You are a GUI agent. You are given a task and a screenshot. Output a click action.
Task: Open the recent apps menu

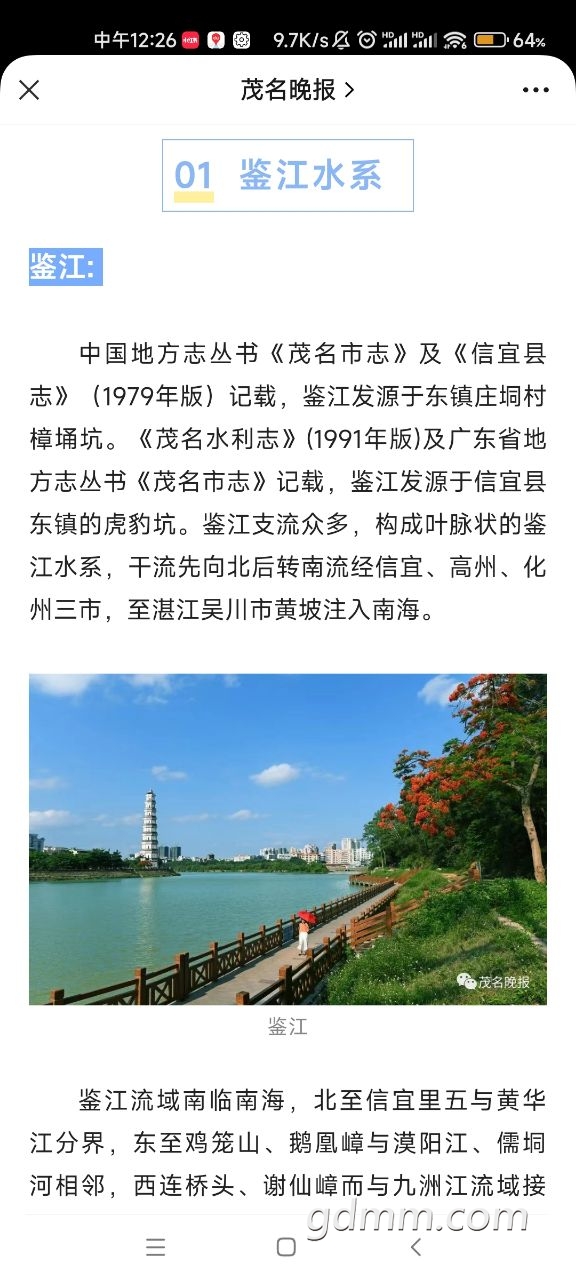155,1247
